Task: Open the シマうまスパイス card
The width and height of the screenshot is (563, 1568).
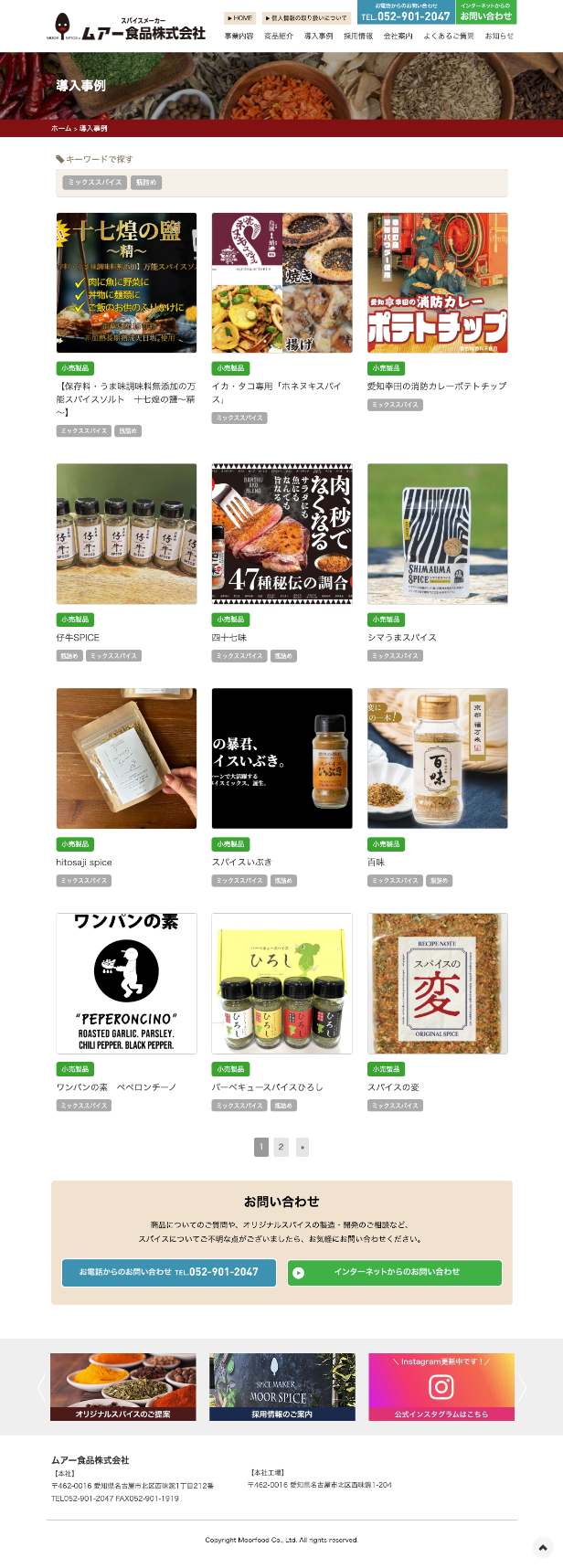Action: click(437, 534)
